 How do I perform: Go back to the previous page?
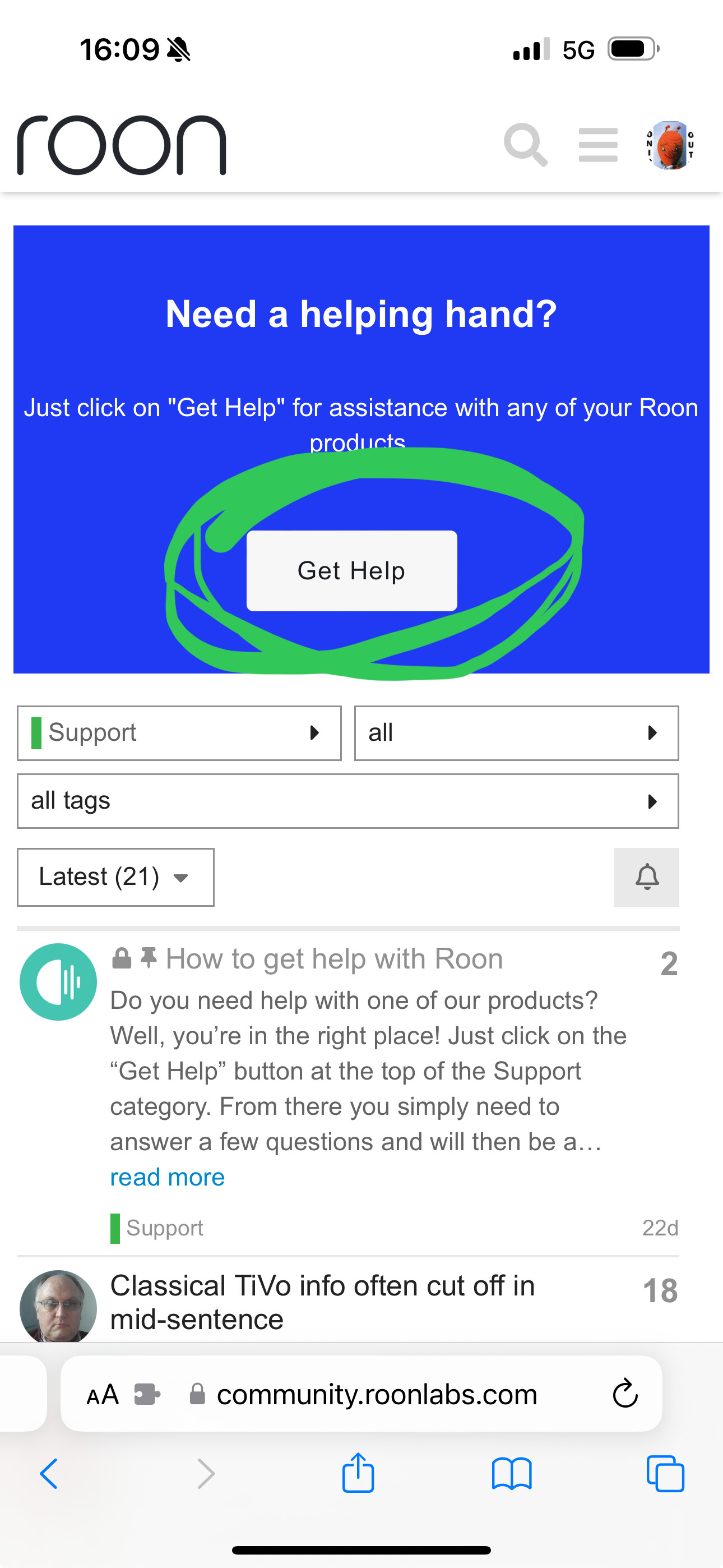click(49, 1474)
